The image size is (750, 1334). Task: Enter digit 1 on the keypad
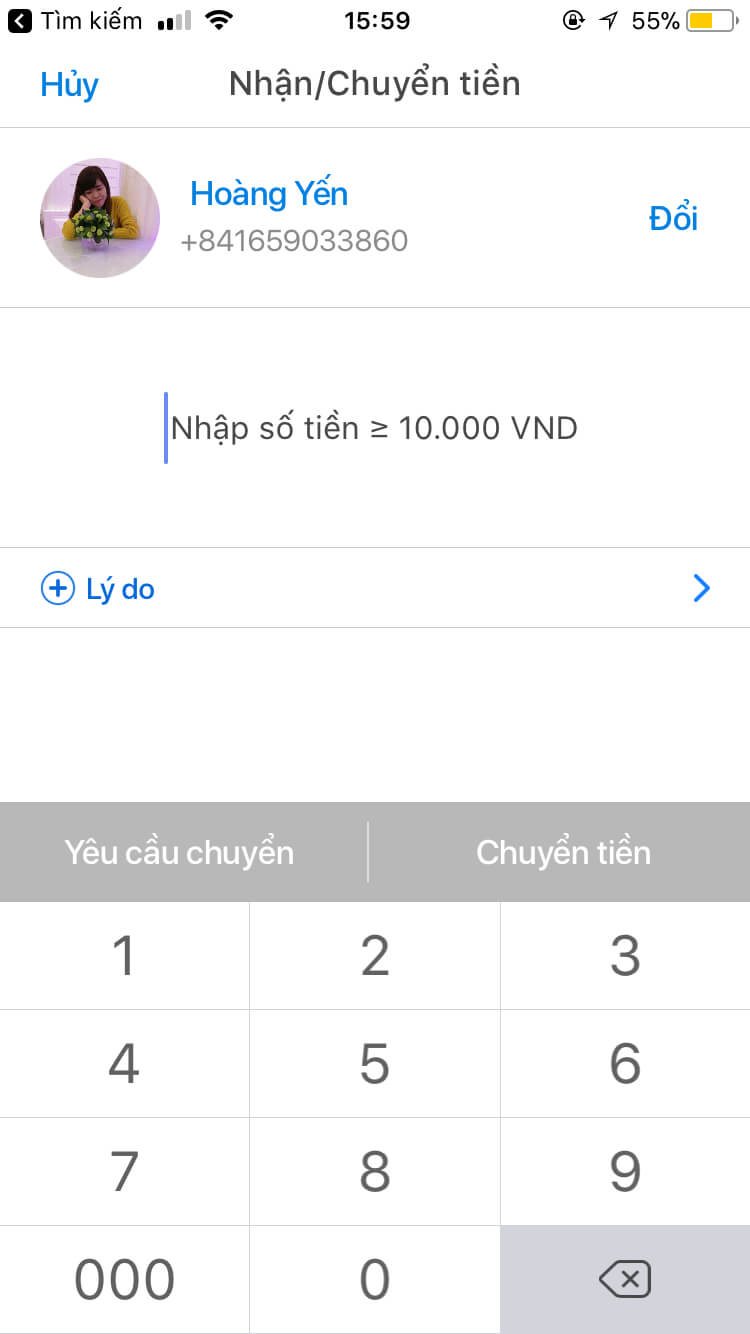click(124, 956)
